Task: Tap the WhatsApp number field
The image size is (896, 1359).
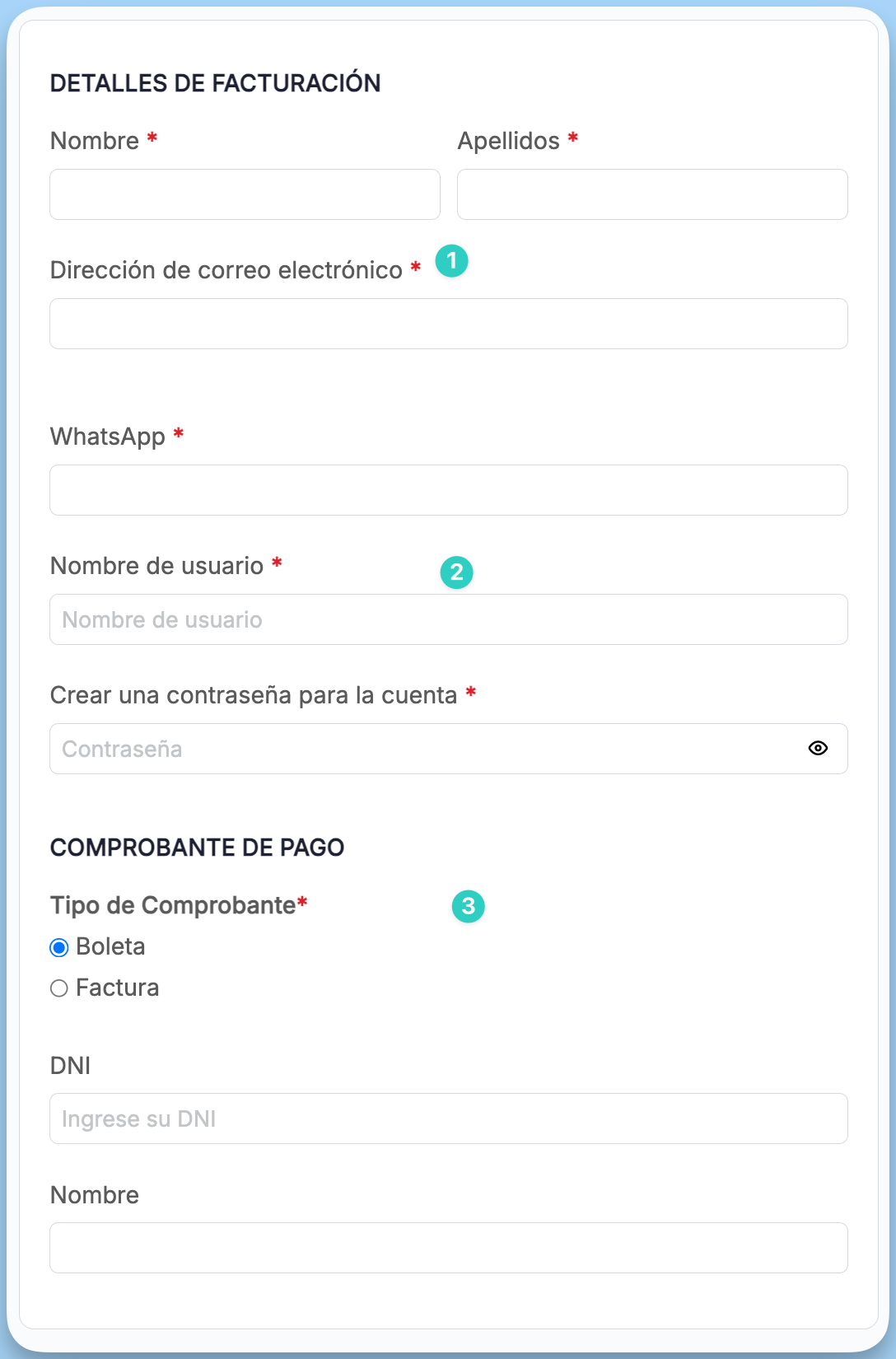Action: (449, 490)
